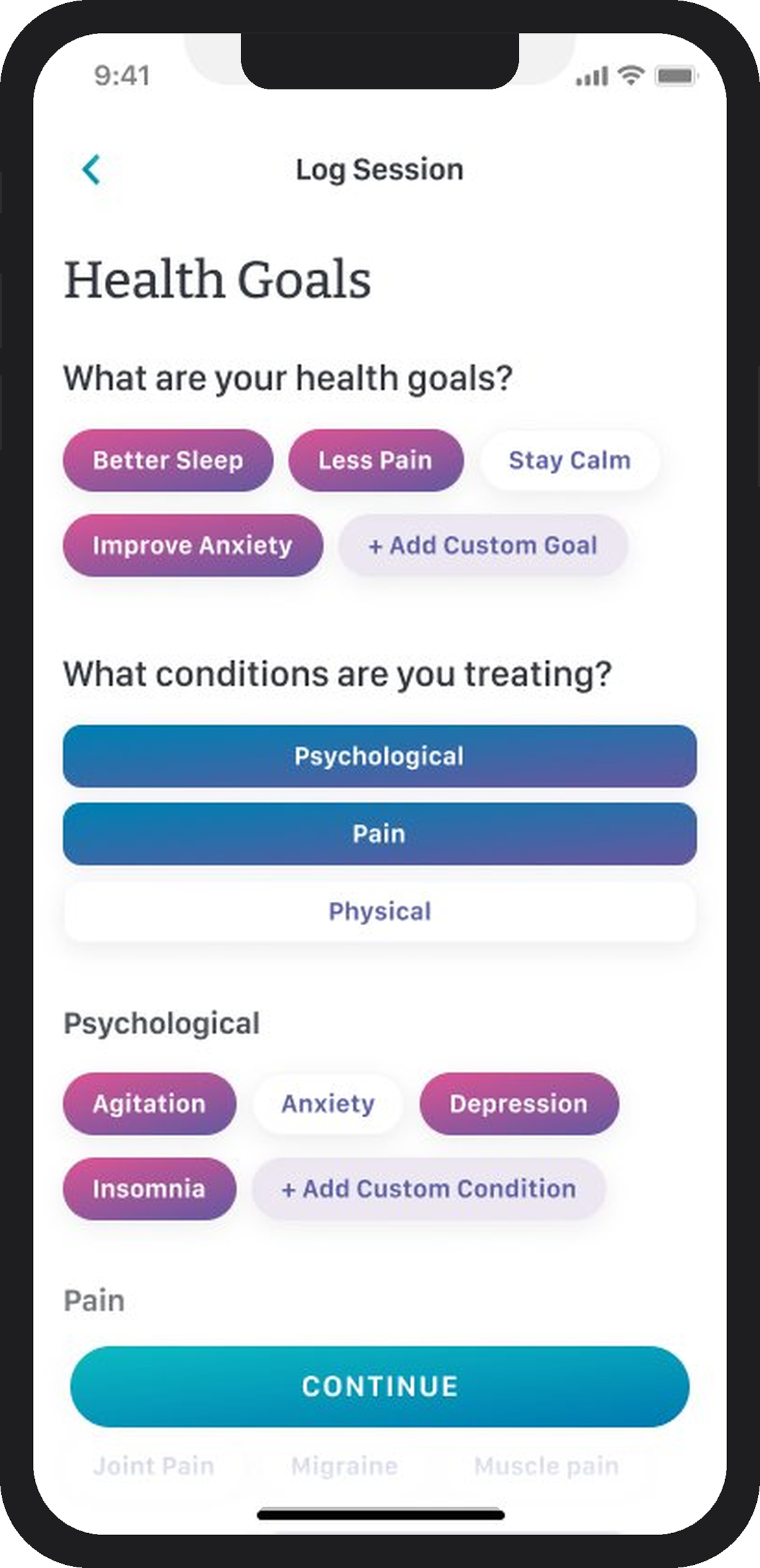Deselect the Better Sleep goal
Viewport: 760px width, 1568px height.
tap(168, 460)
